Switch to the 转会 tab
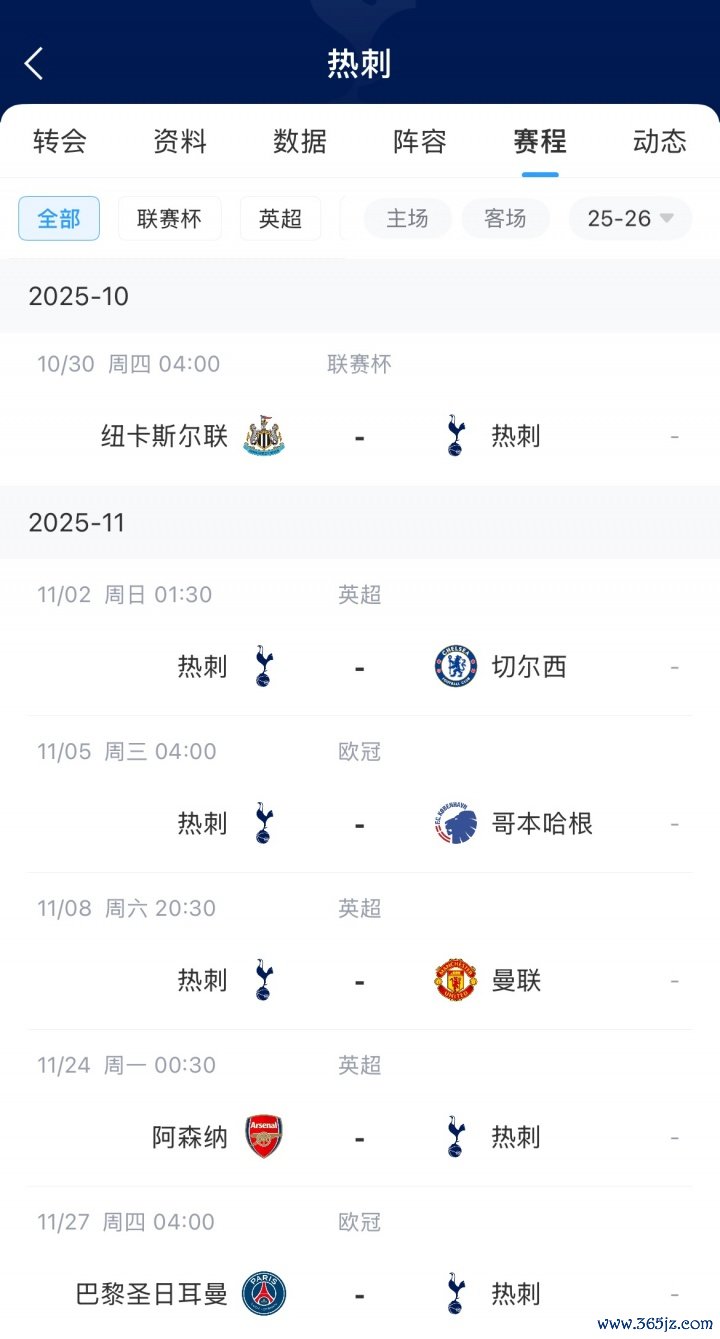 tap(60, 142)
